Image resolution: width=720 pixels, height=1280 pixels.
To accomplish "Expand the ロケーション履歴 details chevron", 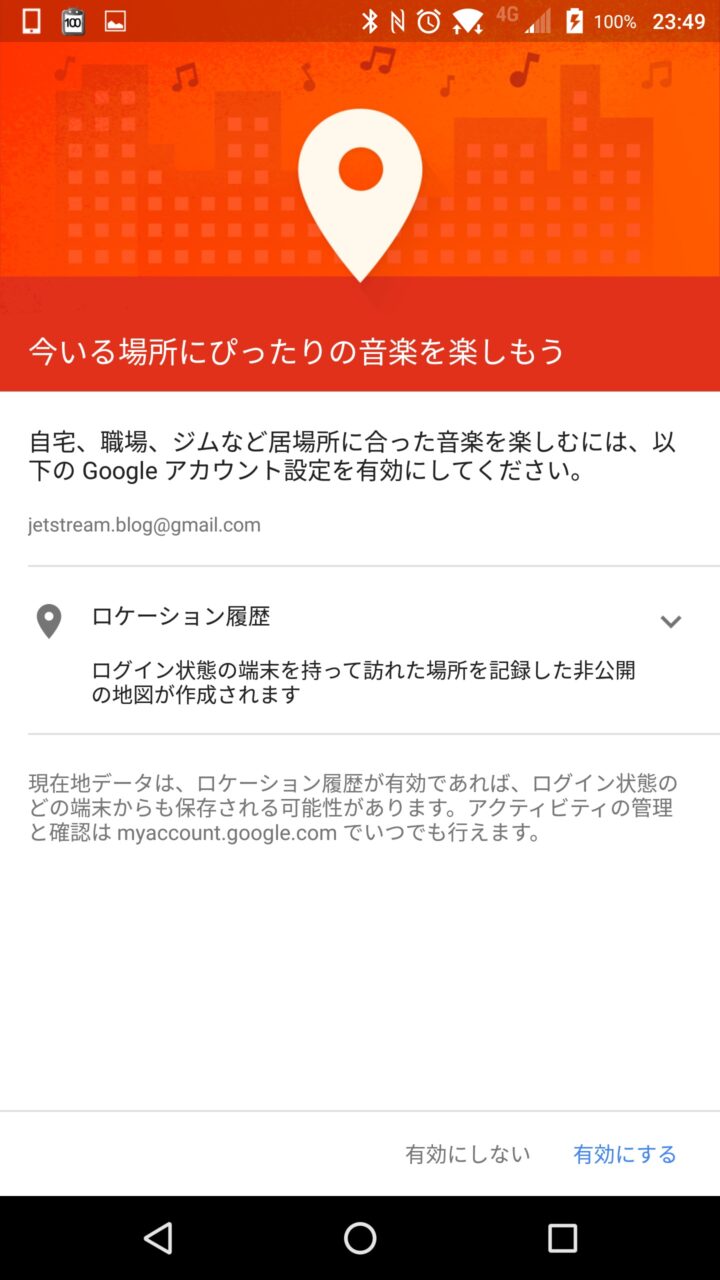I will click(670, 621).
